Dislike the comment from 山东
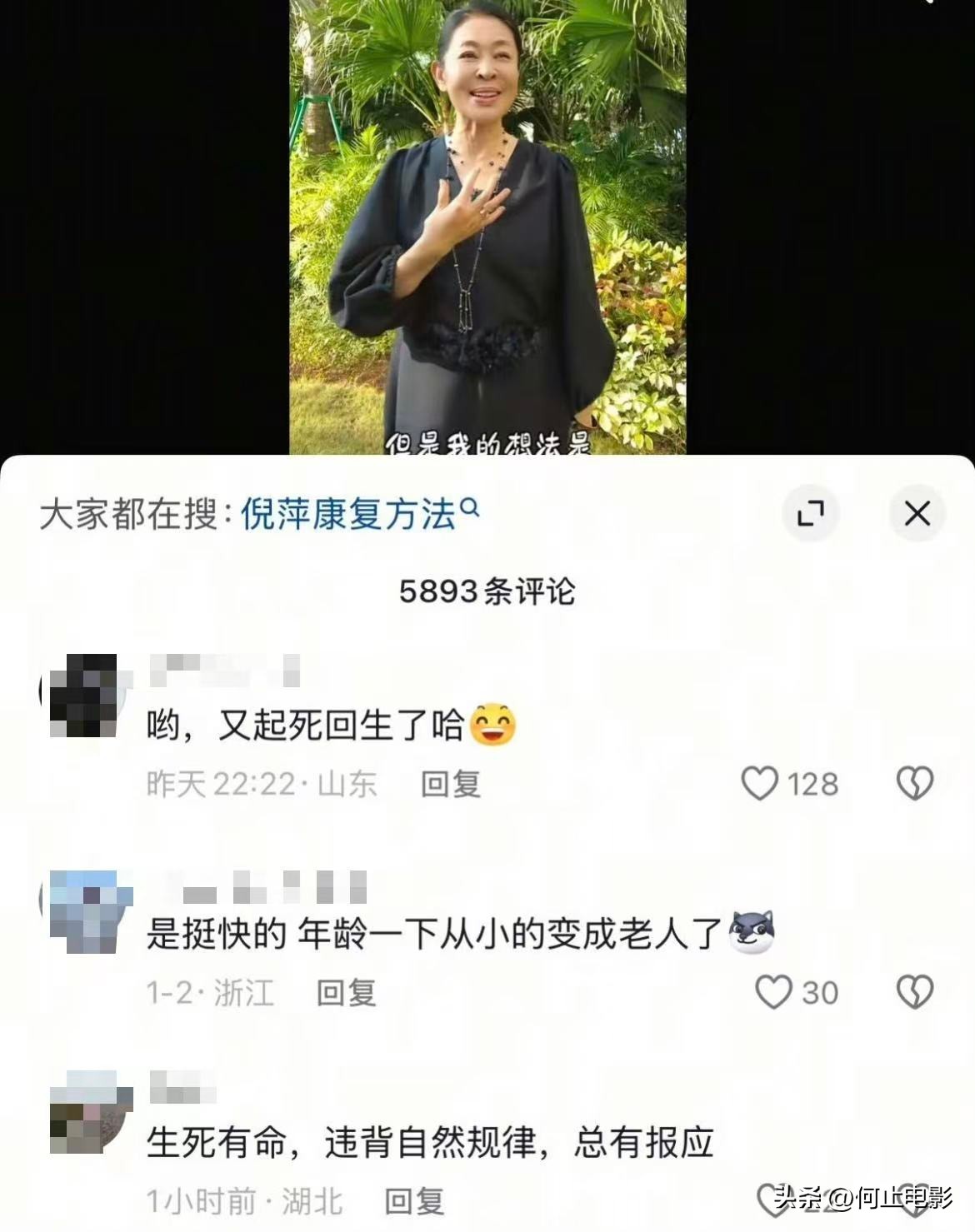Screen dimensions: 975x1232 pyautogui.click(x=914, y=784)
